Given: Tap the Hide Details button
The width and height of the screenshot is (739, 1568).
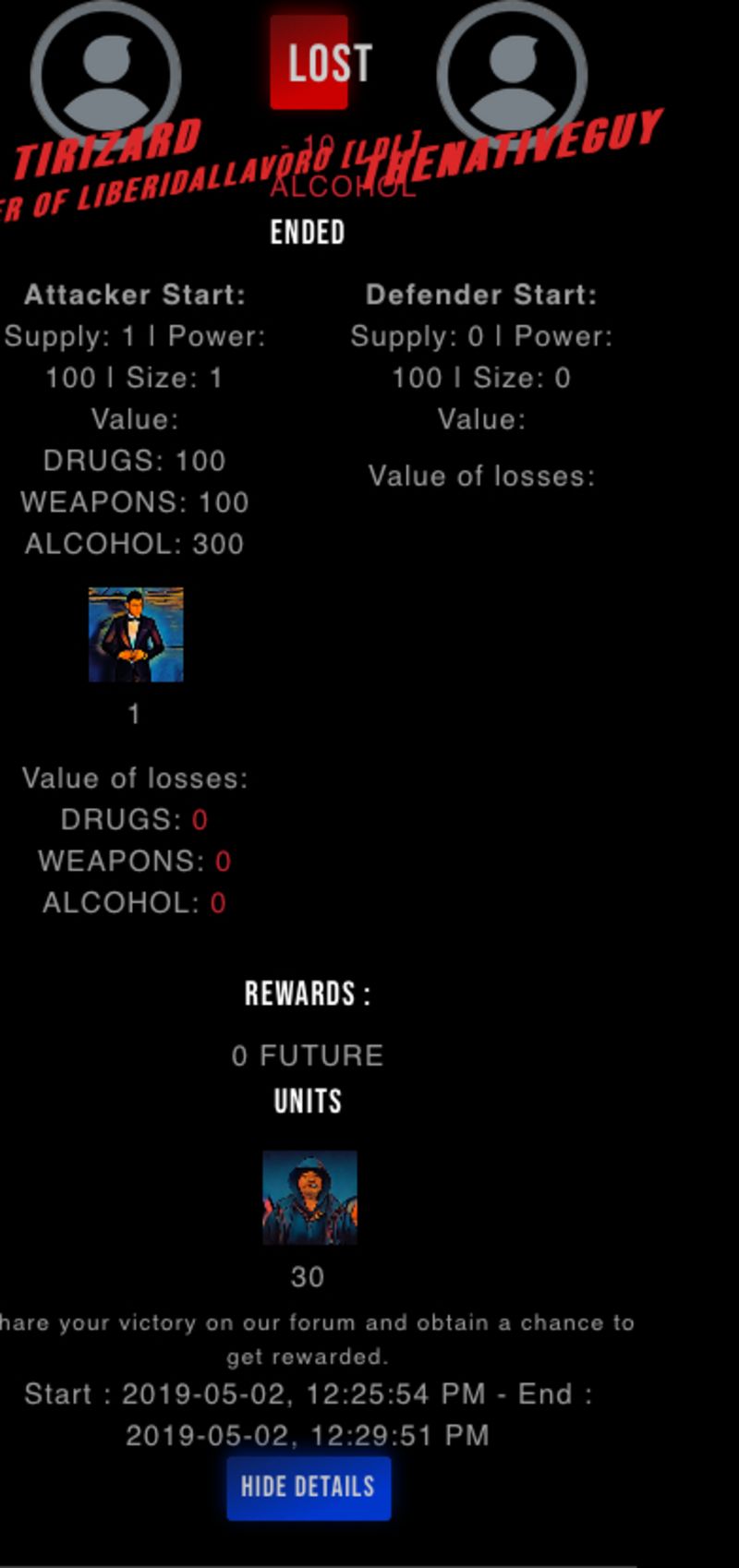Looking at the screenshot, I should point(309,1488).
